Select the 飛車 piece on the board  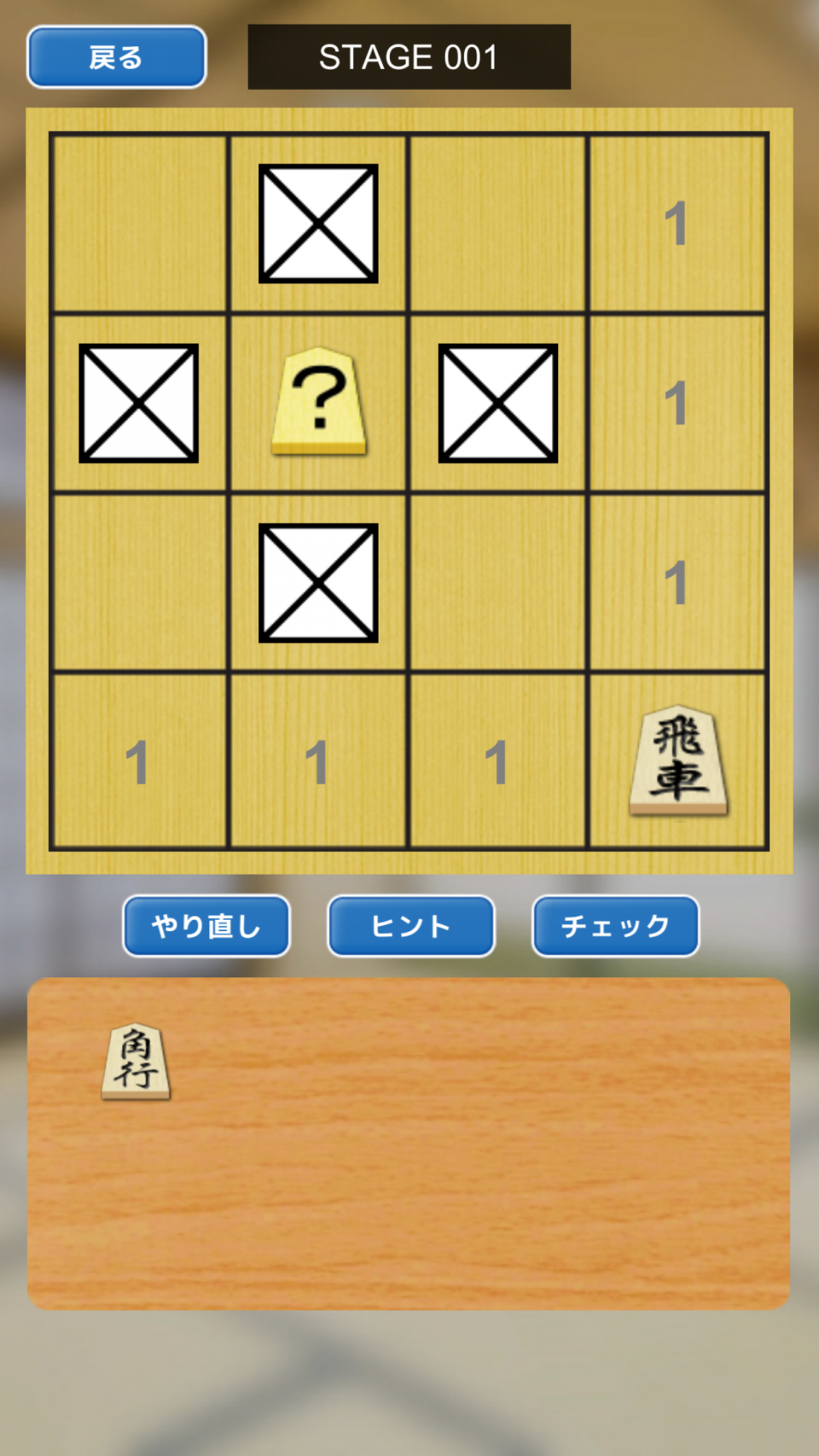(x=678, y=760)
